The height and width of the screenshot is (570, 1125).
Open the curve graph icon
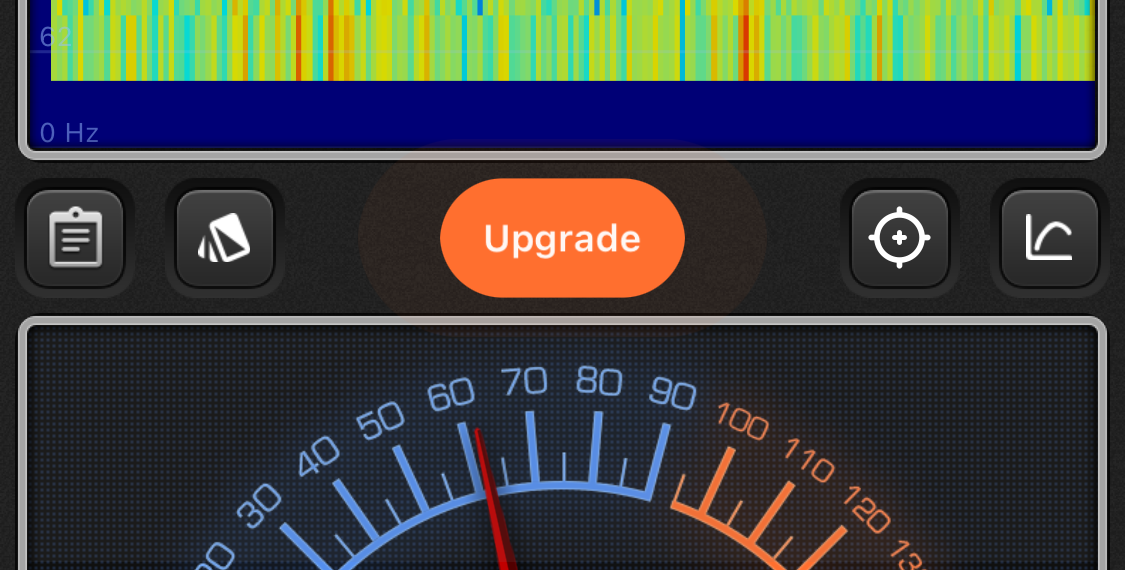tap(1049, 238)
